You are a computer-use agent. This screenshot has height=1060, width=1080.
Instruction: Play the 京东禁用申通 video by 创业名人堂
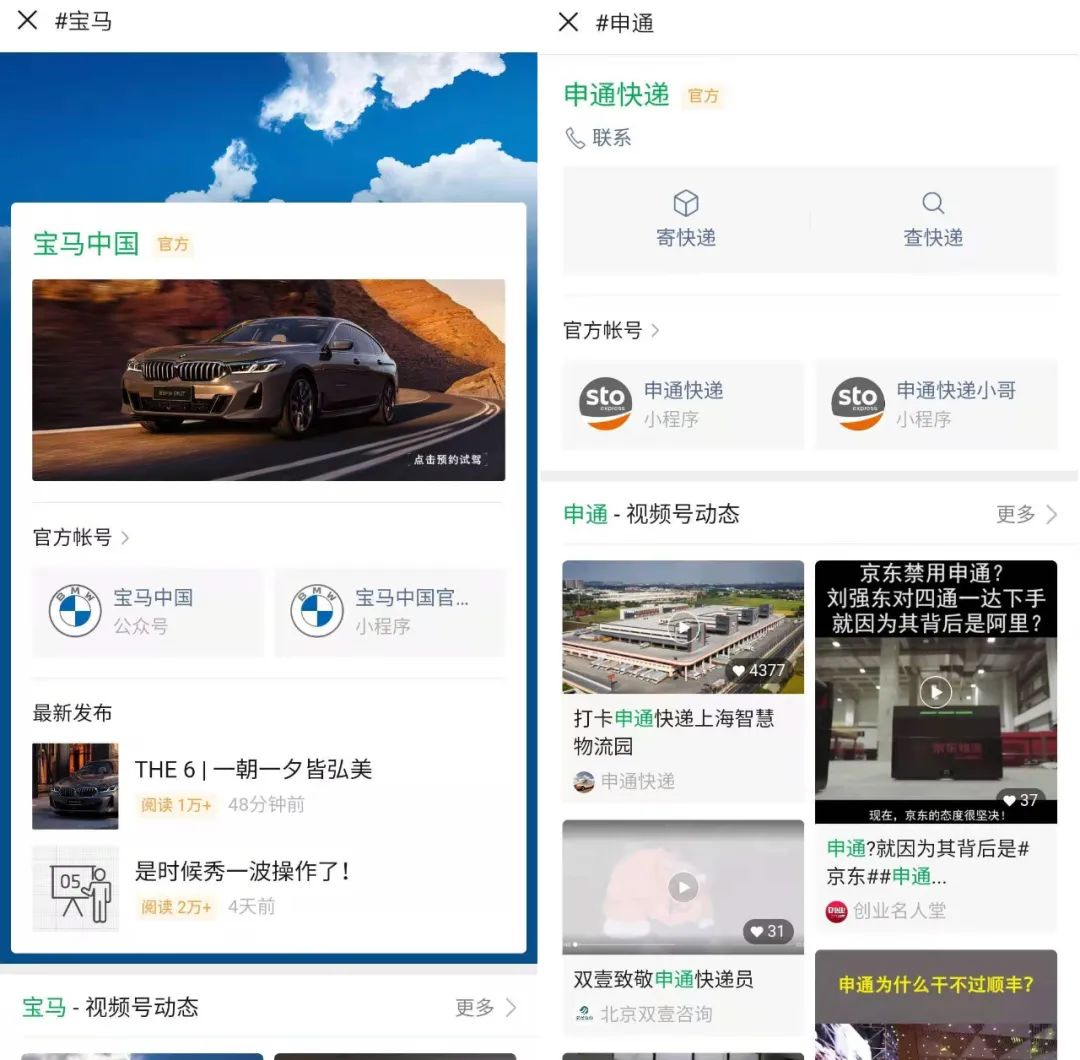935,692
